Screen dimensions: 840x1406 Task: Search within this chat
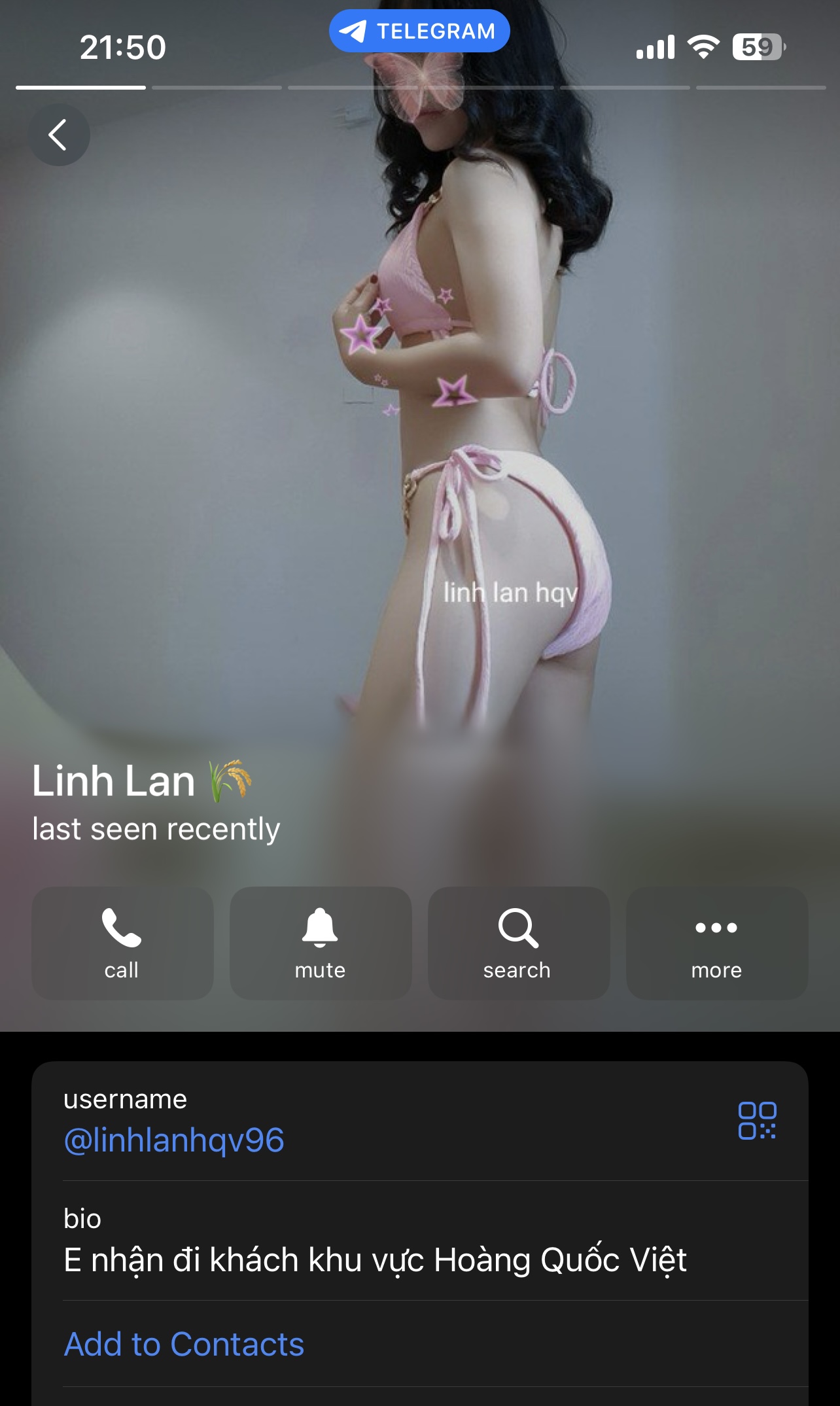[x=518, y=943]
